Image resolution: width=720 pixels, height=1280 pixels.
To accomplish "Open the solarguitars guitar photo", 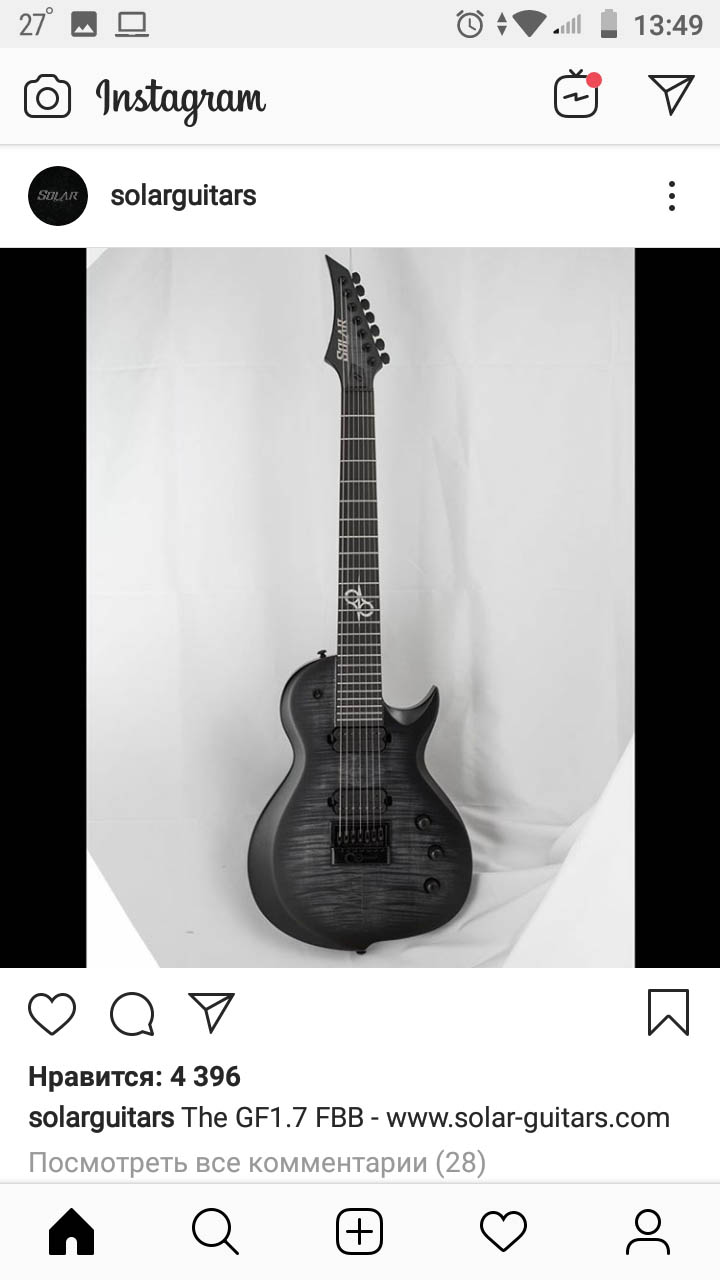I will click(360, 607).
